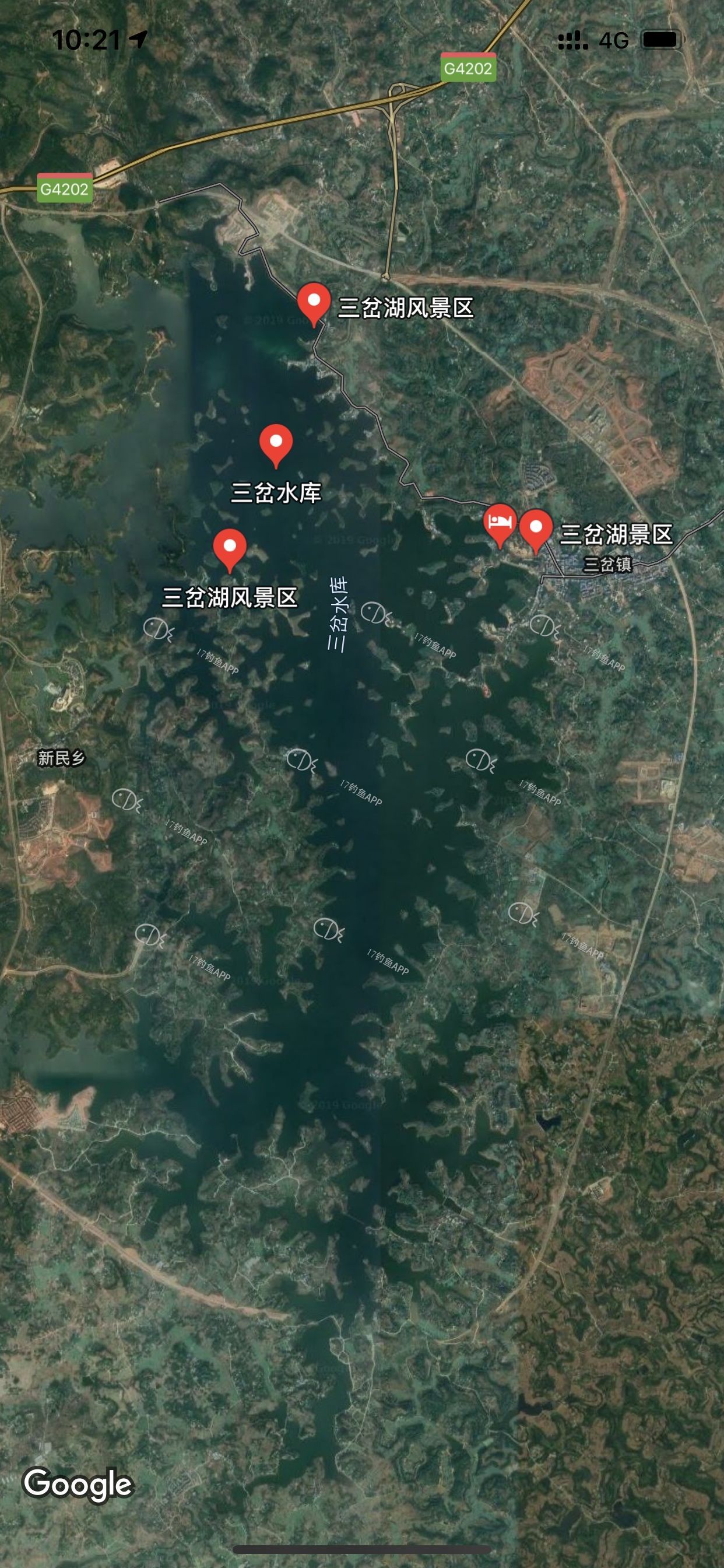This screenshot has height=1568, width=724.
Task: Tap the 三岔水库 red map pin
Action: tap(276, 445)
